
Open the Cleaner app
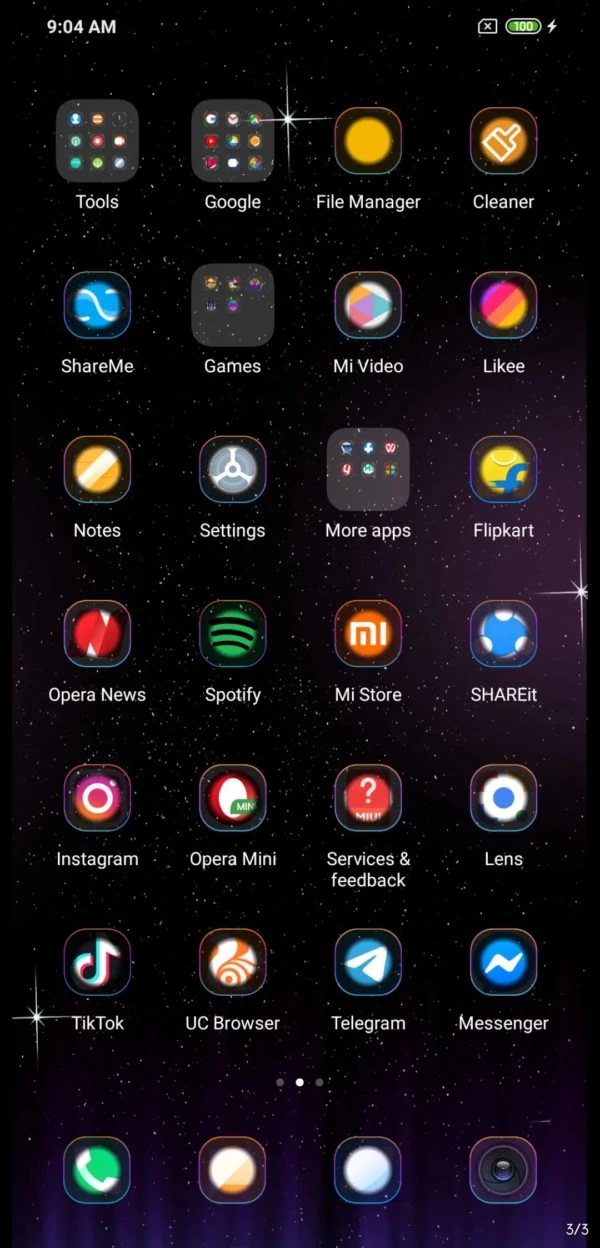[x=503, y=141]
